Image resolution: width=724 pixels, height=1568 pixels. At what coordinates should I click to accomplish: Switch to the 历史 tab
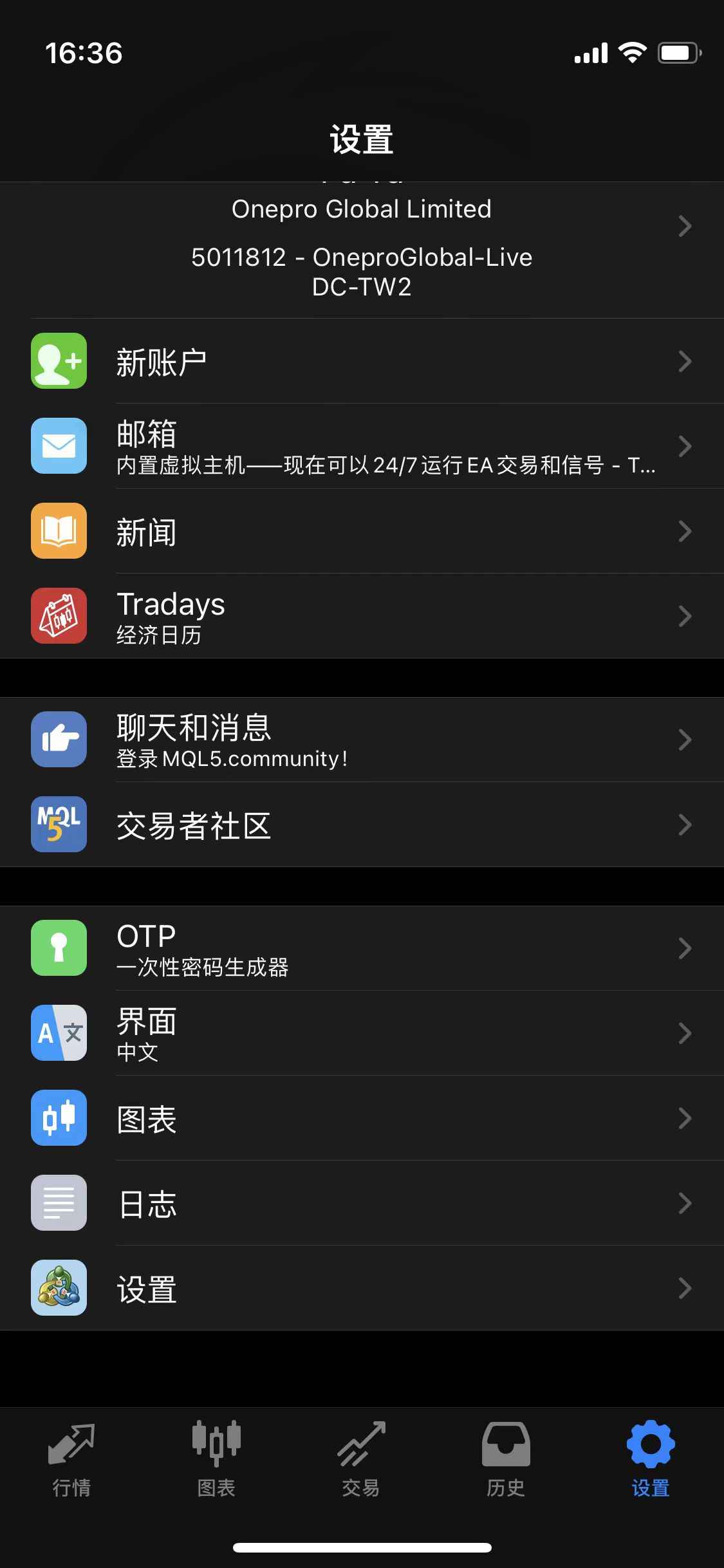coord(506,1459)
